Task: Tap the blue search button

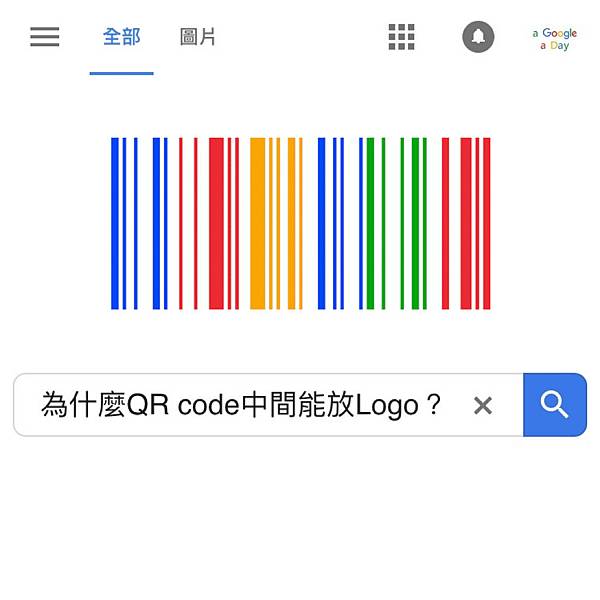Action: (555, 405)
